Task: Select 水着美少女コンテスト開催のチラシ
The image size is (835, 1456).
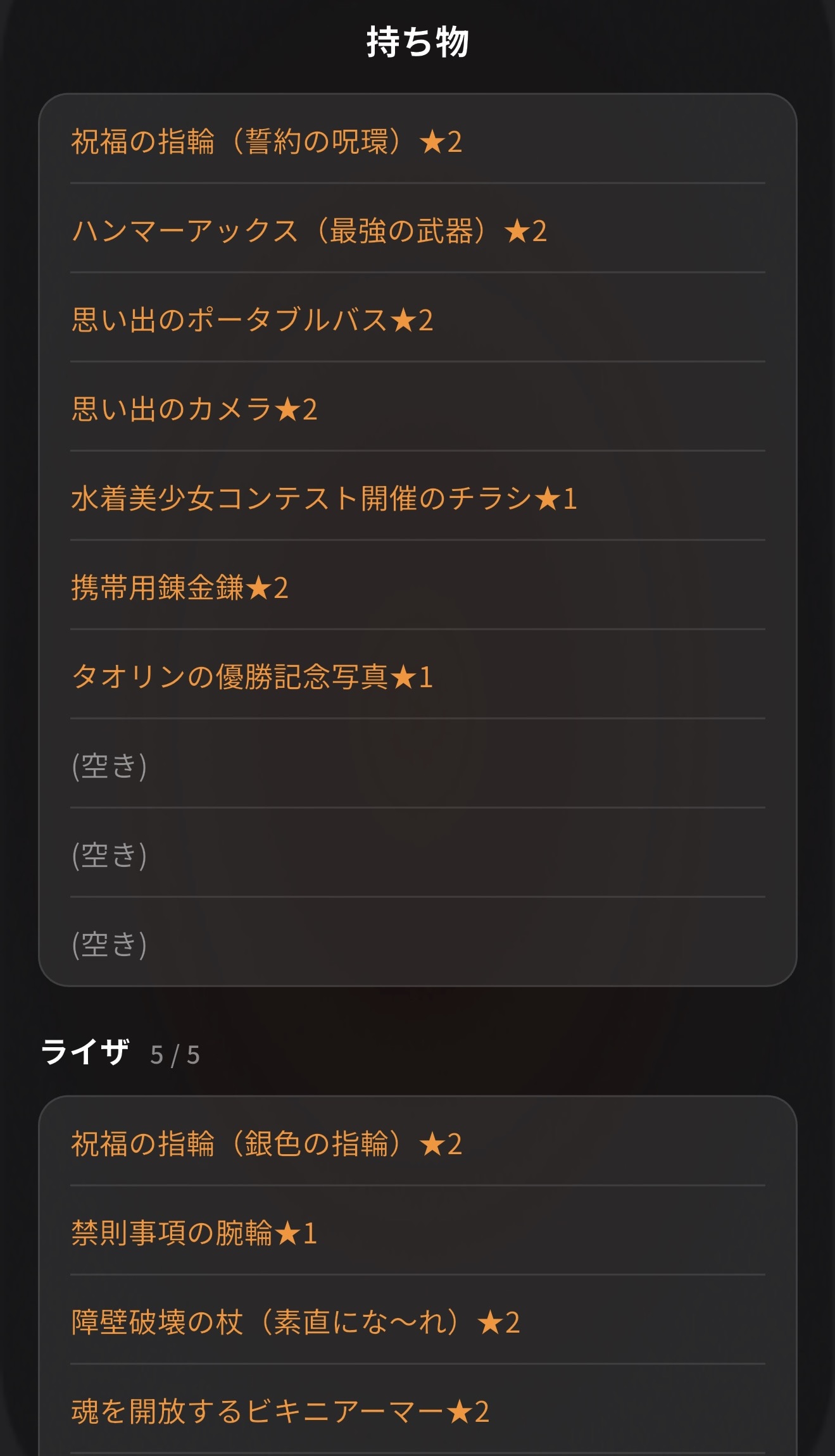Action: [x=417, y=498]
